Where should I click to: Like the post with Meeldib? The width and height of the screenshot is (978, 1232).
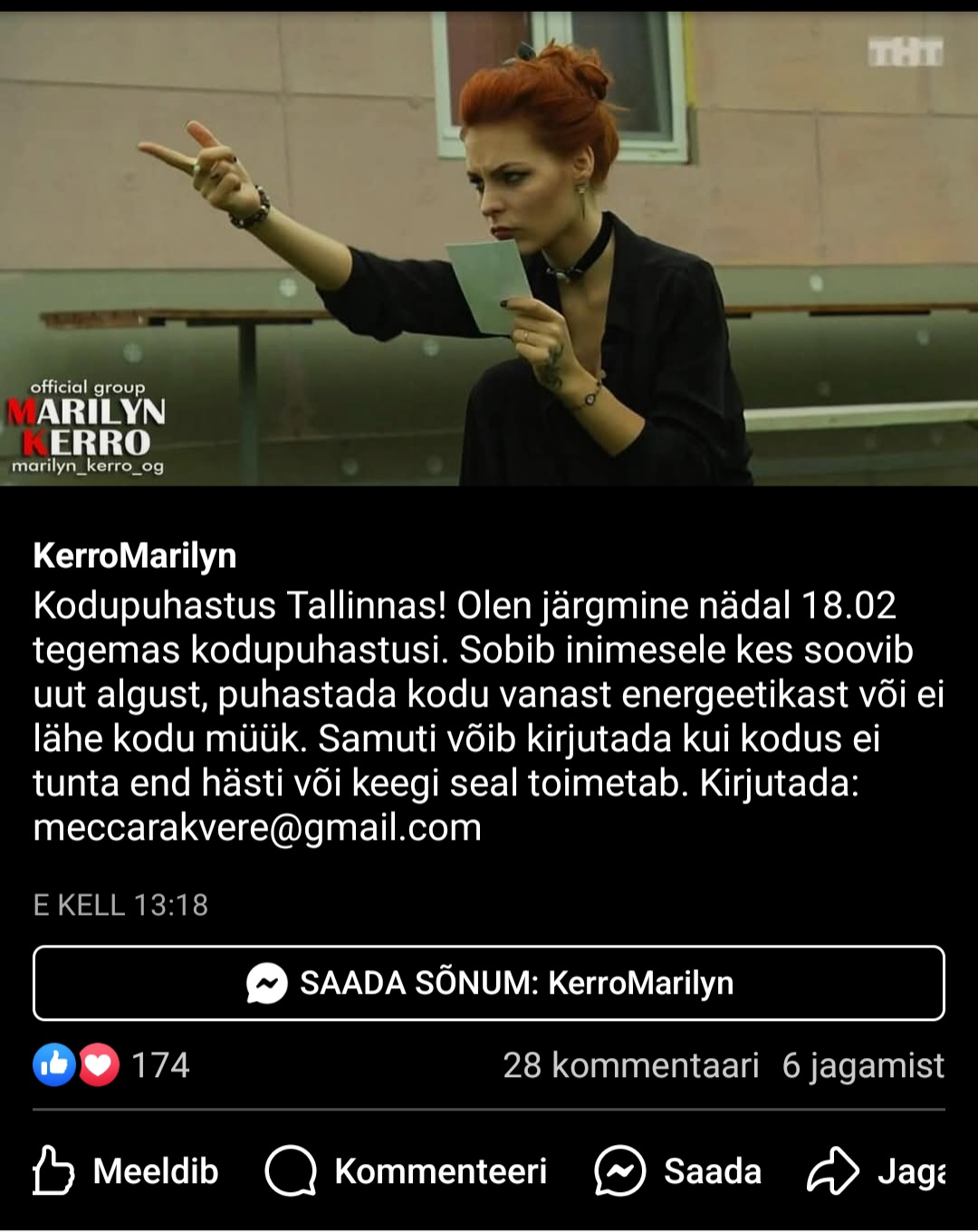[127, 1170]
